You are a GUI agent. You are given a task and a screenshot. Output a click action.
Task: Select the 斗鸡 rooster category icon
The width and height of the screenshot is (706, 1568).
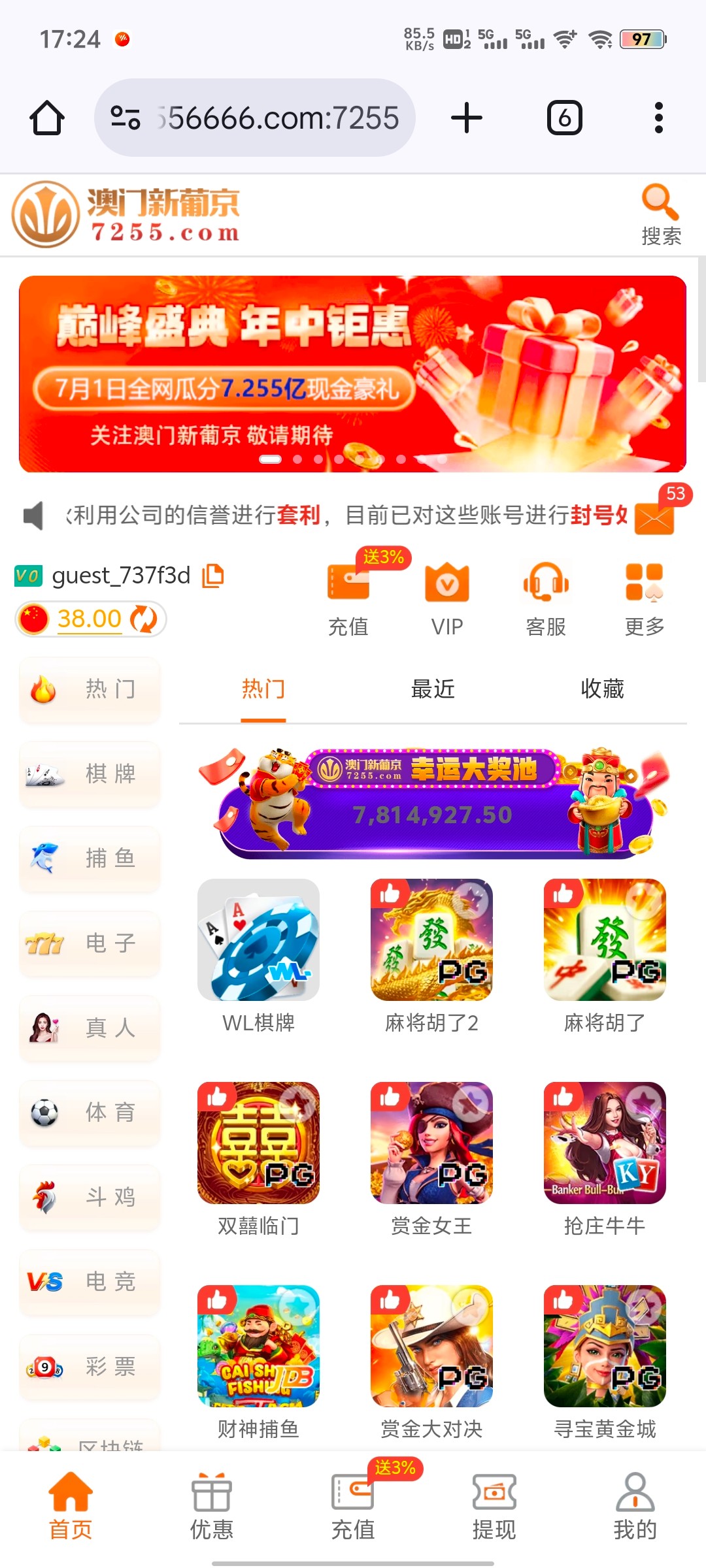pos(45,1198)
